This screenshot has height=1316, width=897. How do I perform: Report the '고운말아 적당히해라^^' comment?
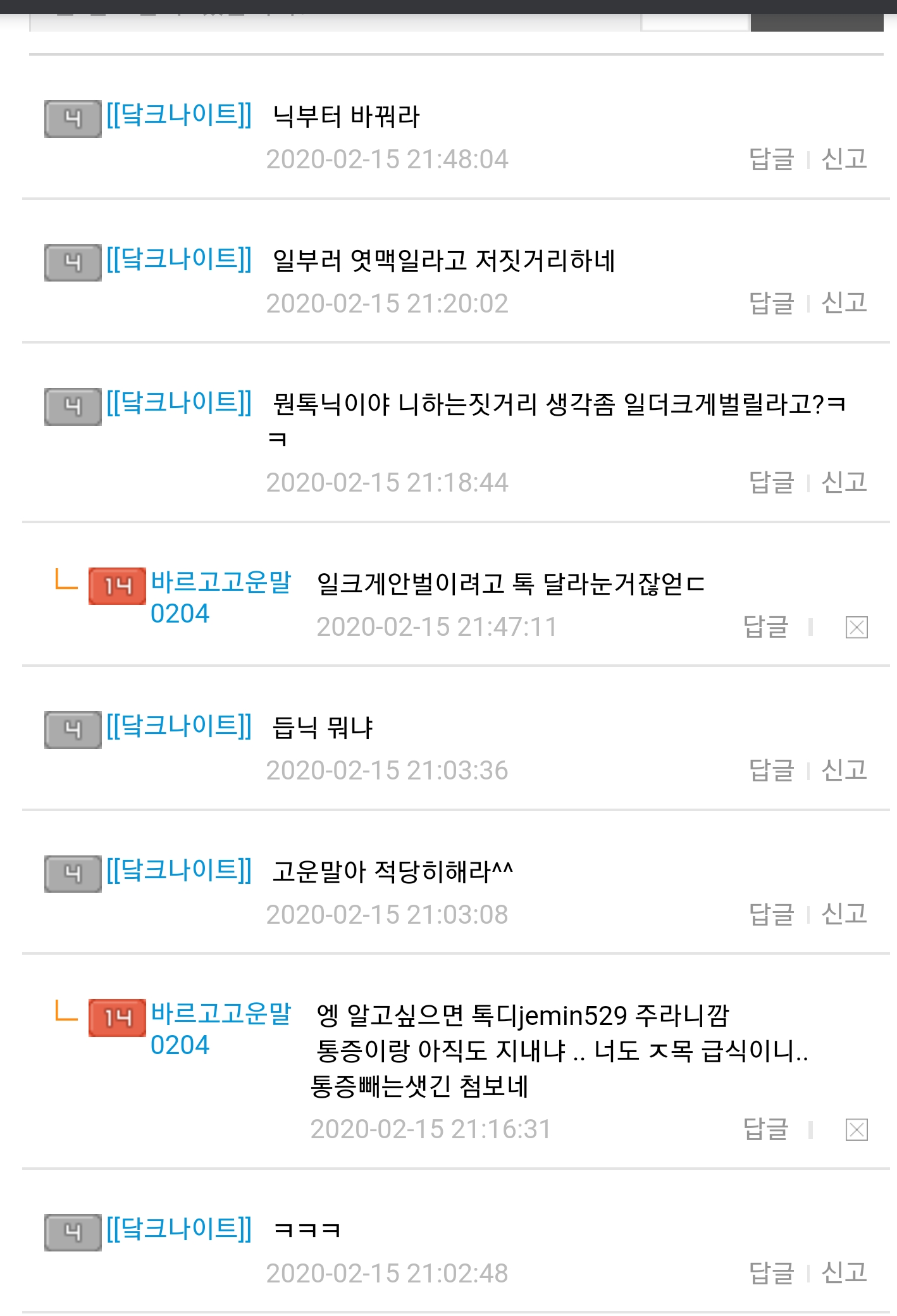point(844,914)
